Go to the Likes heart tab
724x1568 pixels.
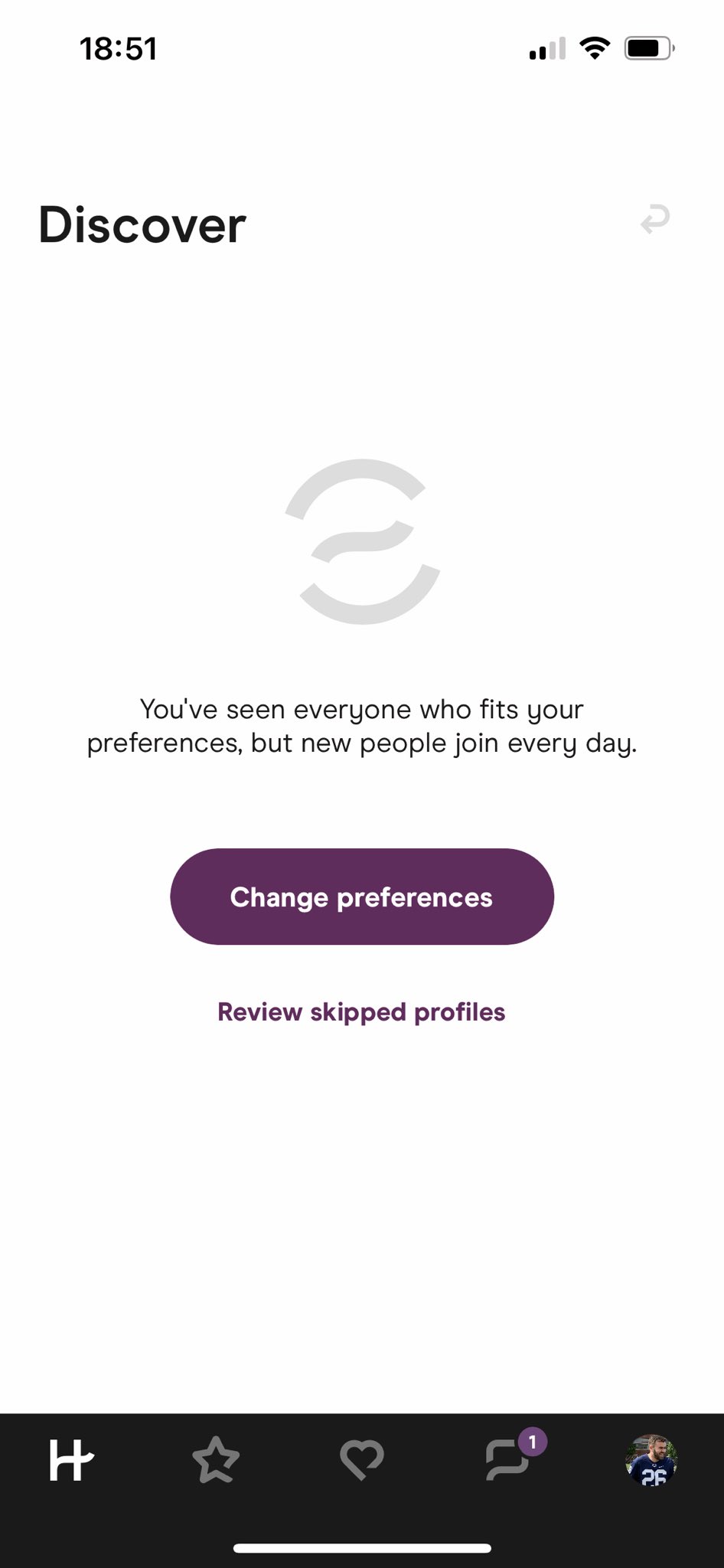[361, 1460]
